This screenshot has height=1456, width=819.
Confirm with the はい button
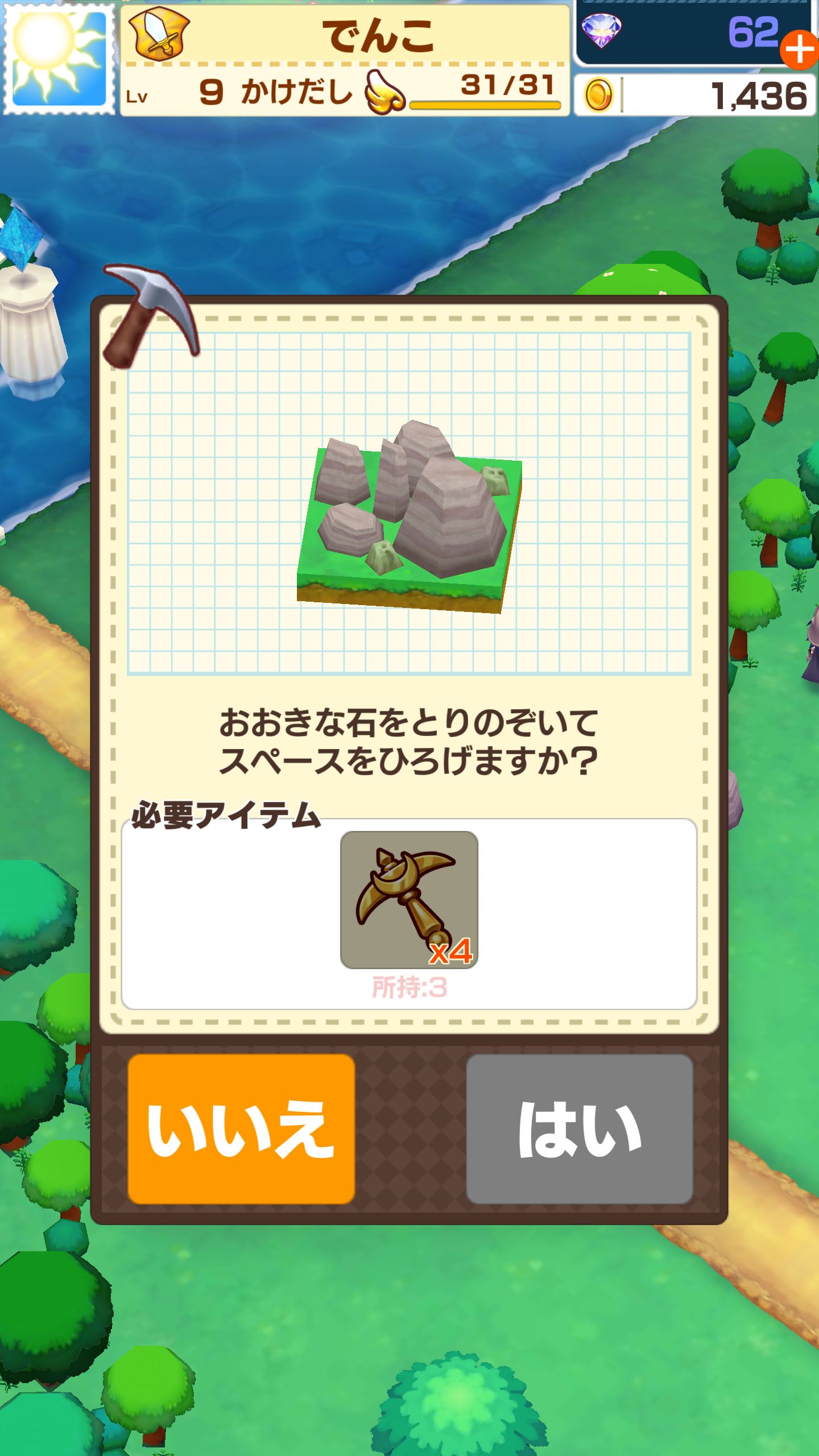pyautogui.click(x=579, y=1128)
